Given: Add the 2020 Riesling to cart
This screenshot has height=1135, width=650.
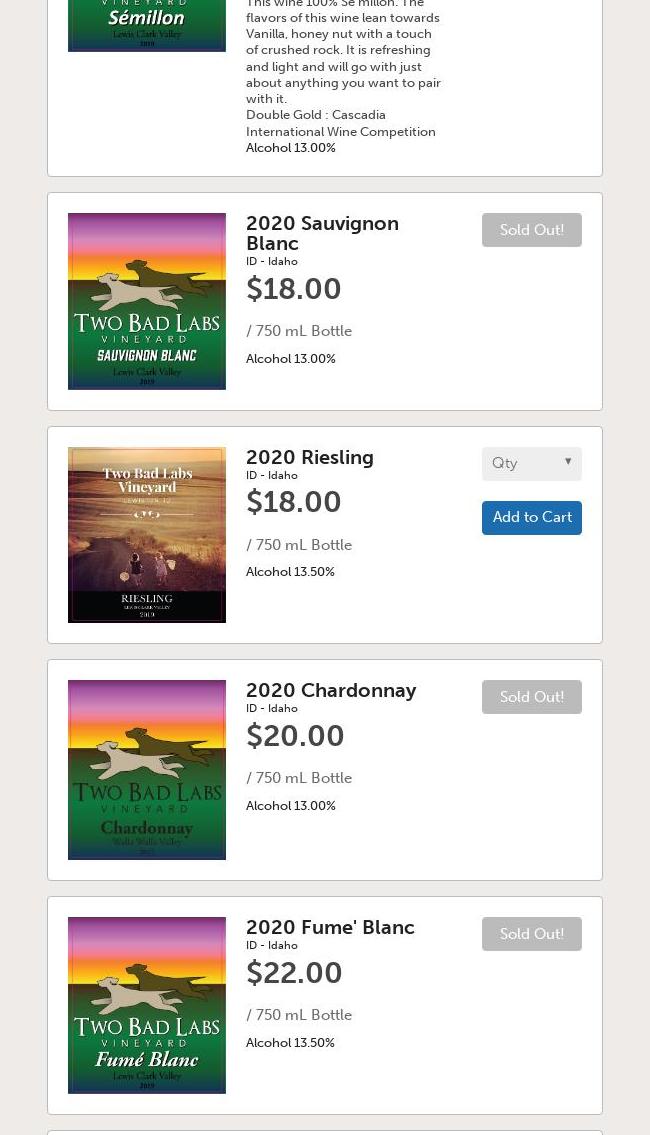Looking at the screenshot, I should coord(531,518).
